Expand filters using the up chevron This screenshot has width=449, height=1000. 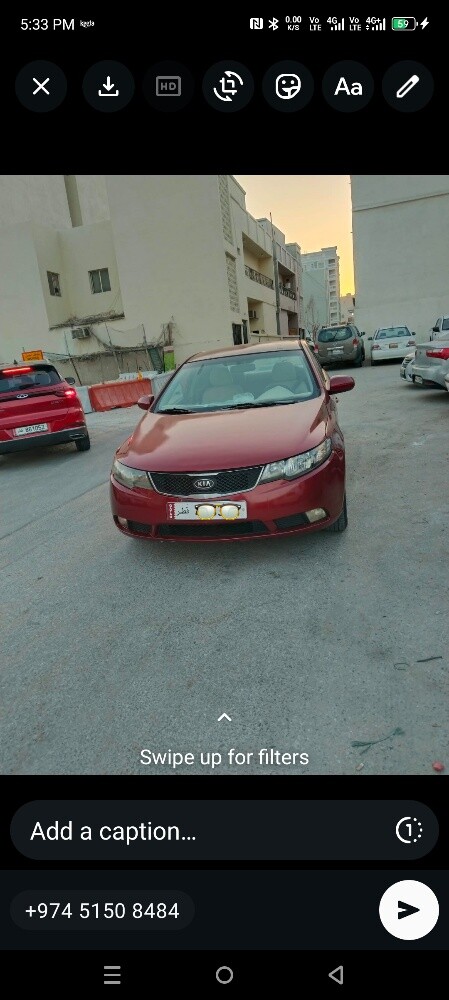(x=224, y=717)
